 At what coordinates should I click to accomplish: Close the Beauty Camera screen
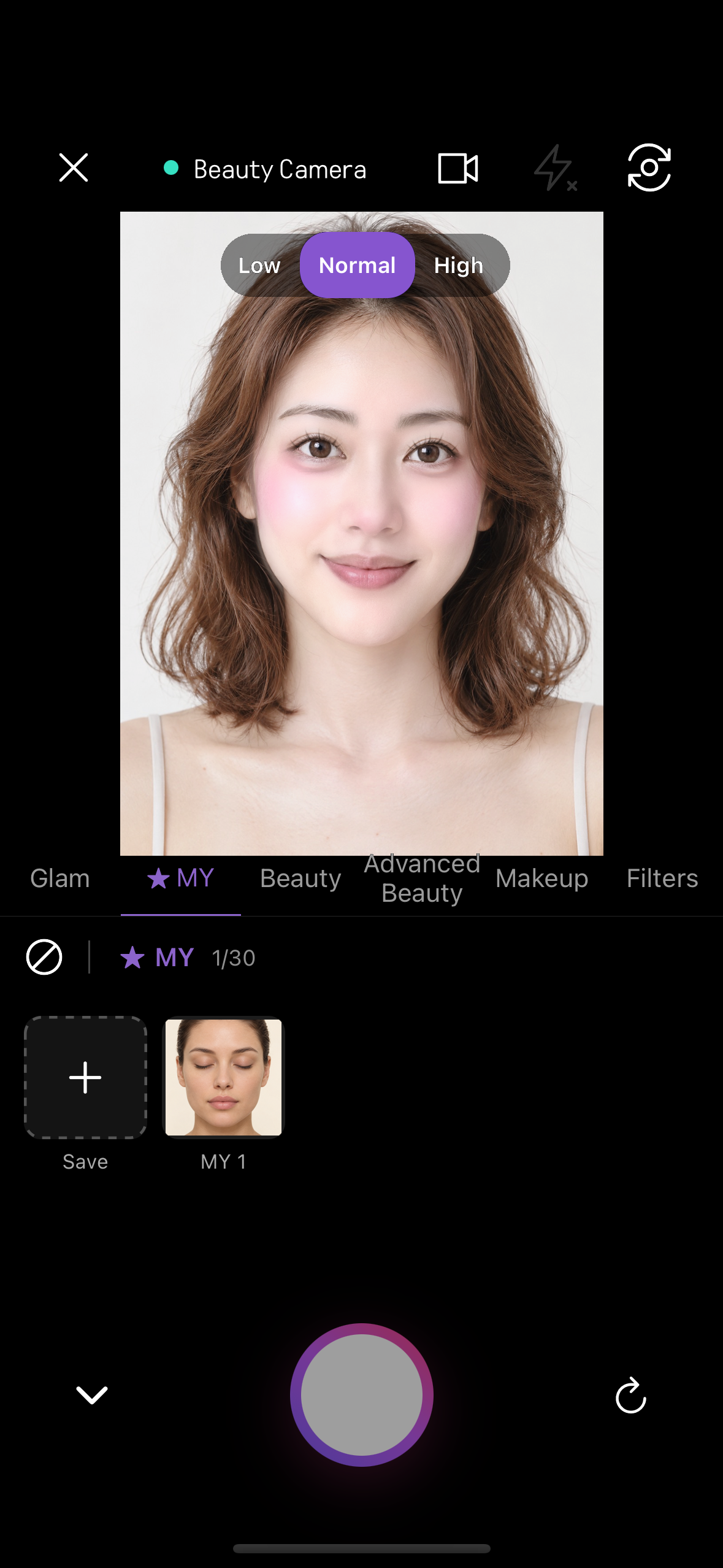[74, 167]
